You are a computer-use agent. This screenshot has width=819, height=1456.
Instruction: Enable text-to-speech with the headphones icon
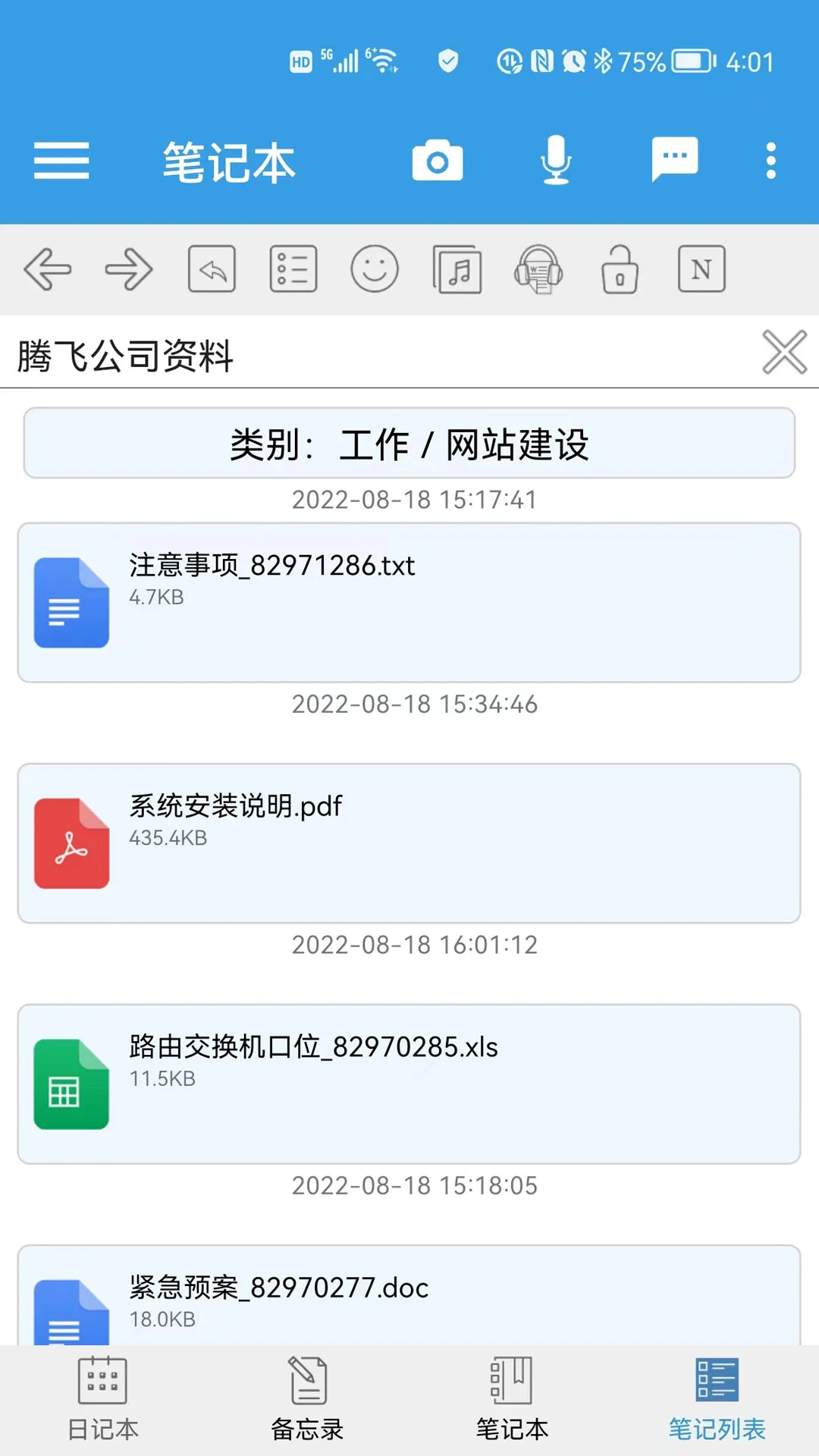coord(538,269)
